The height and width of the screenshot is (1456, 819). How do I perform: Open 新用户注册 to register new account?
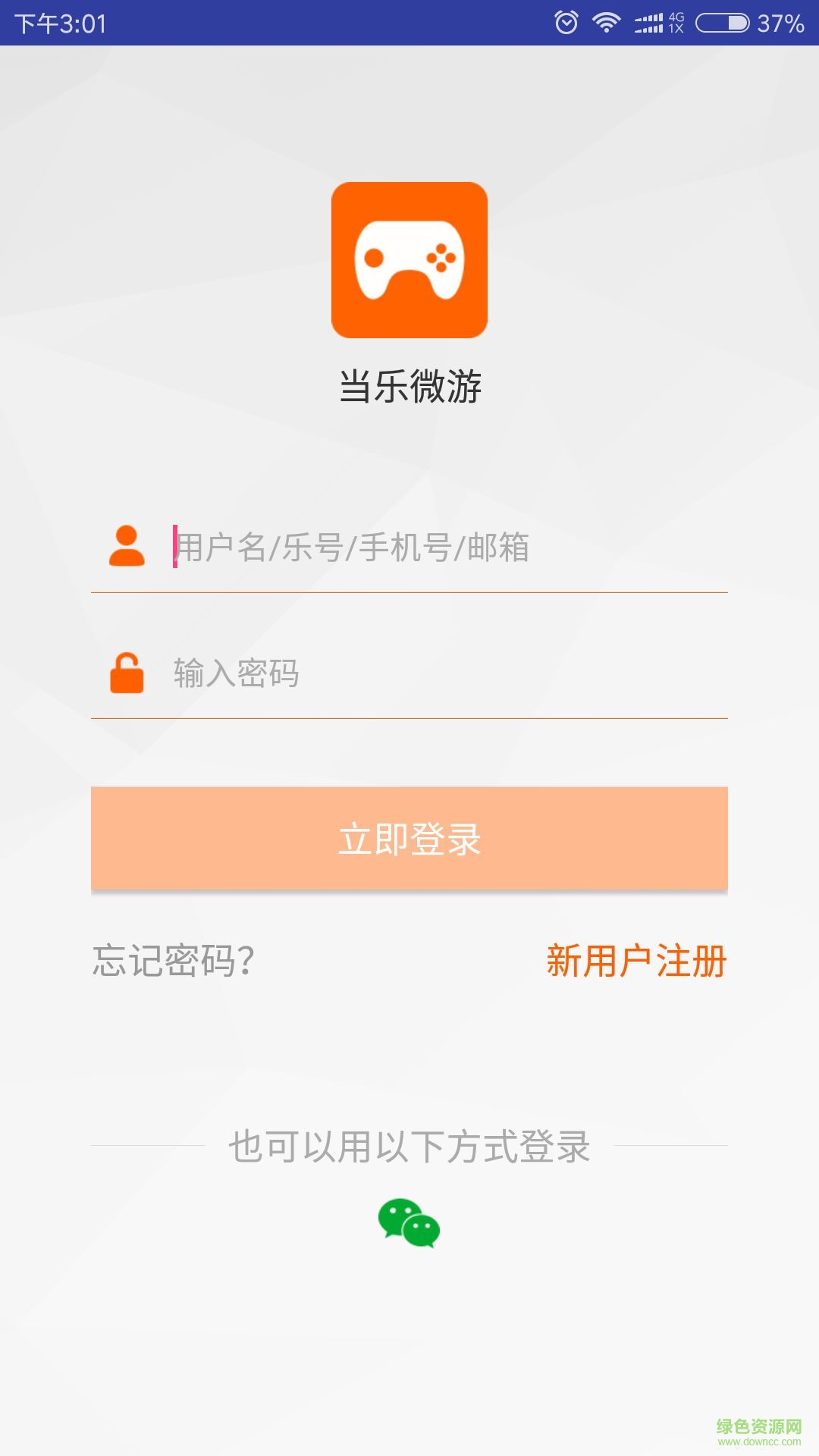pos(637,959)
